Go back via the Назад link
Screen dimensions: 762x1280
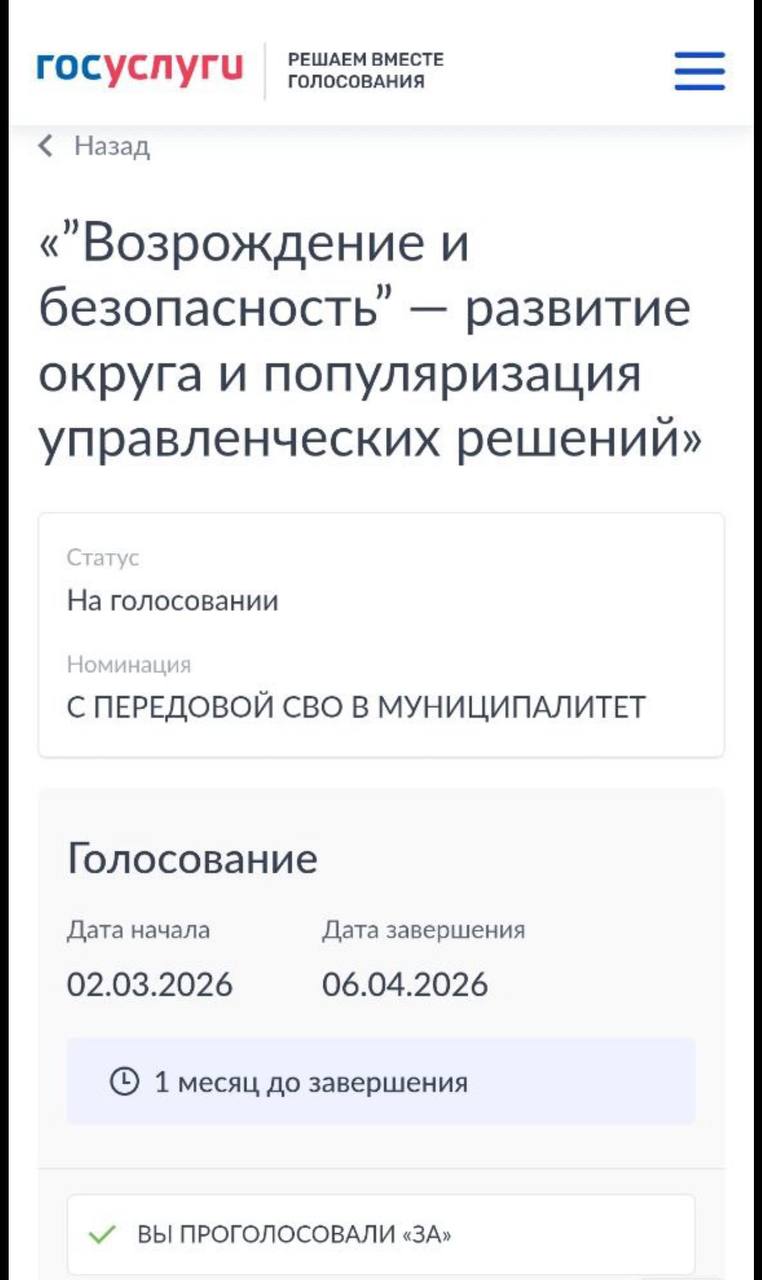pyautogui.click(x=96, y=147)
